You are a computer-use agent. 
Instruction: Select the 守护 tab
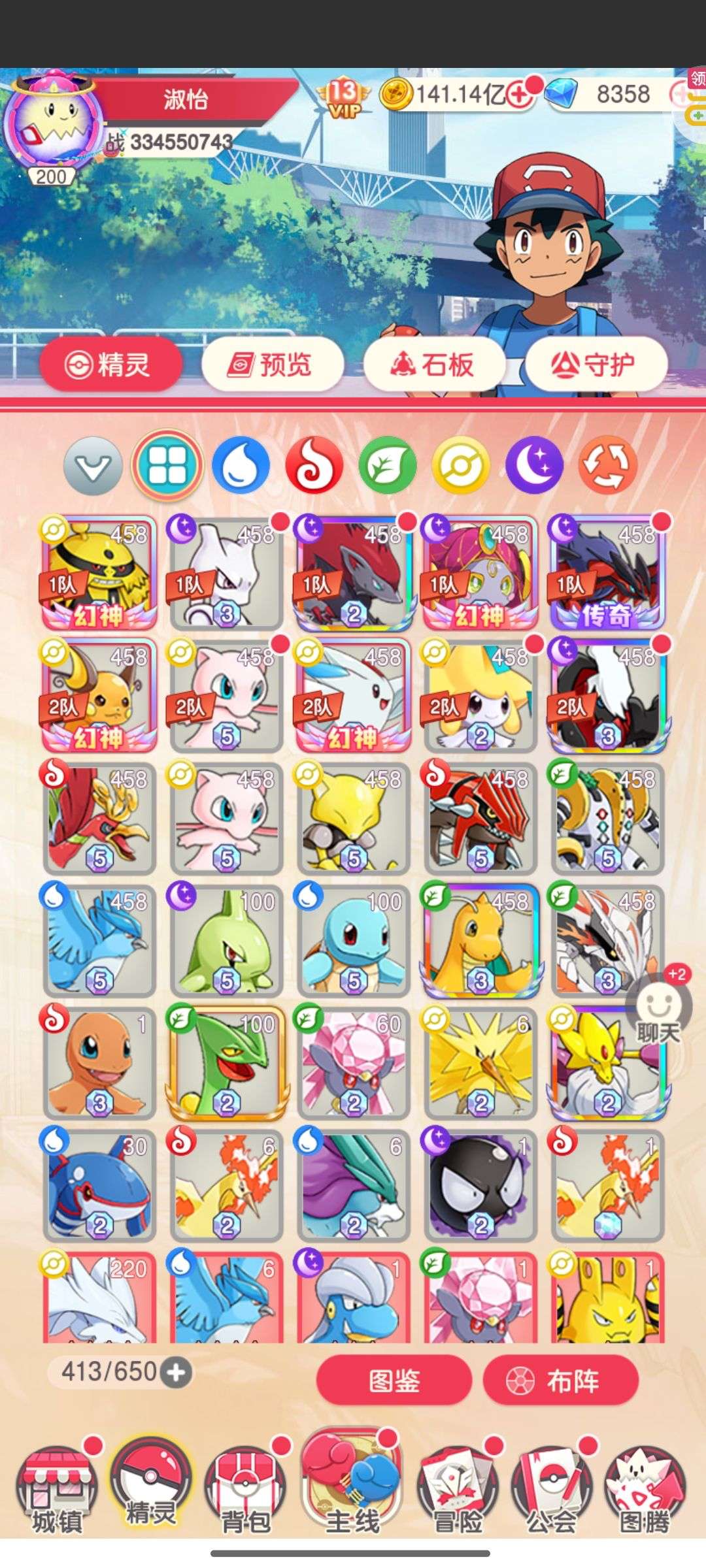596,364
